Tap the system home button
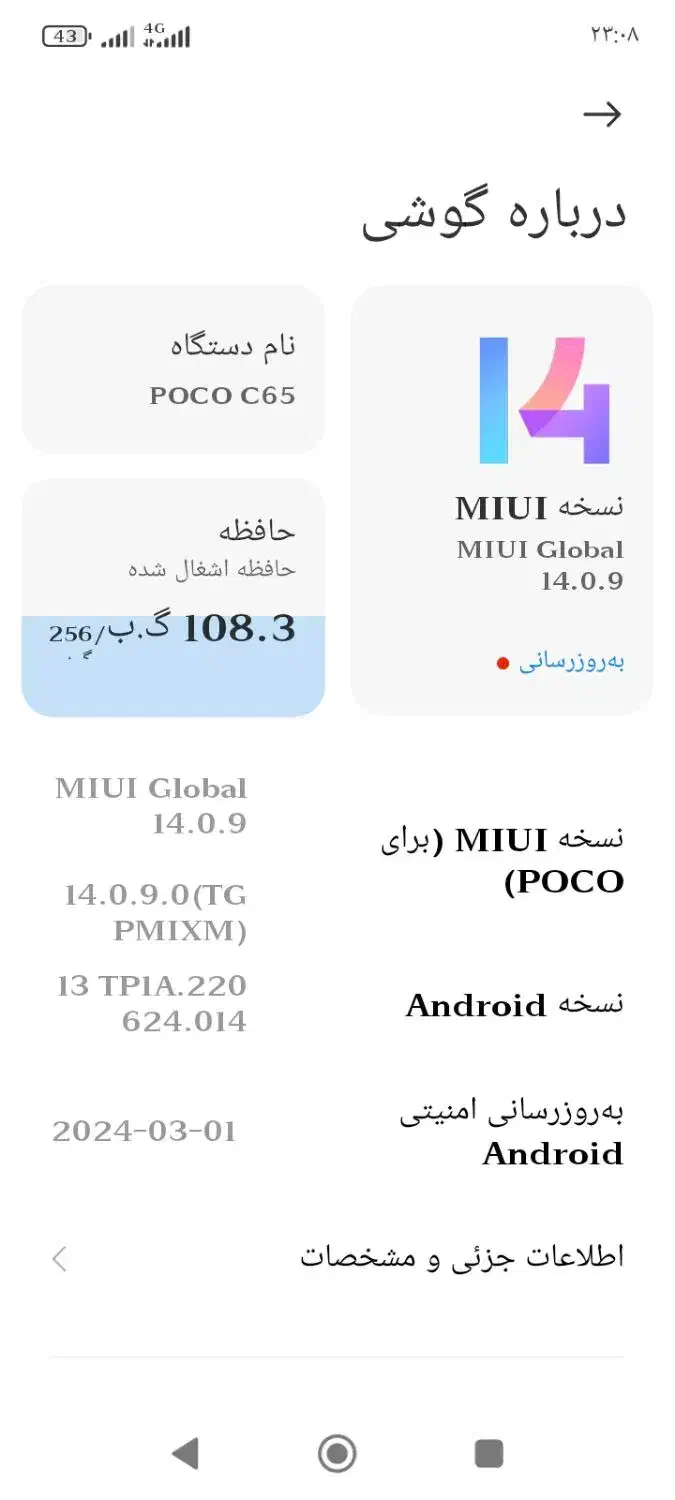The height and width of the screenshot is (1500, 675). pos(337,1453)
